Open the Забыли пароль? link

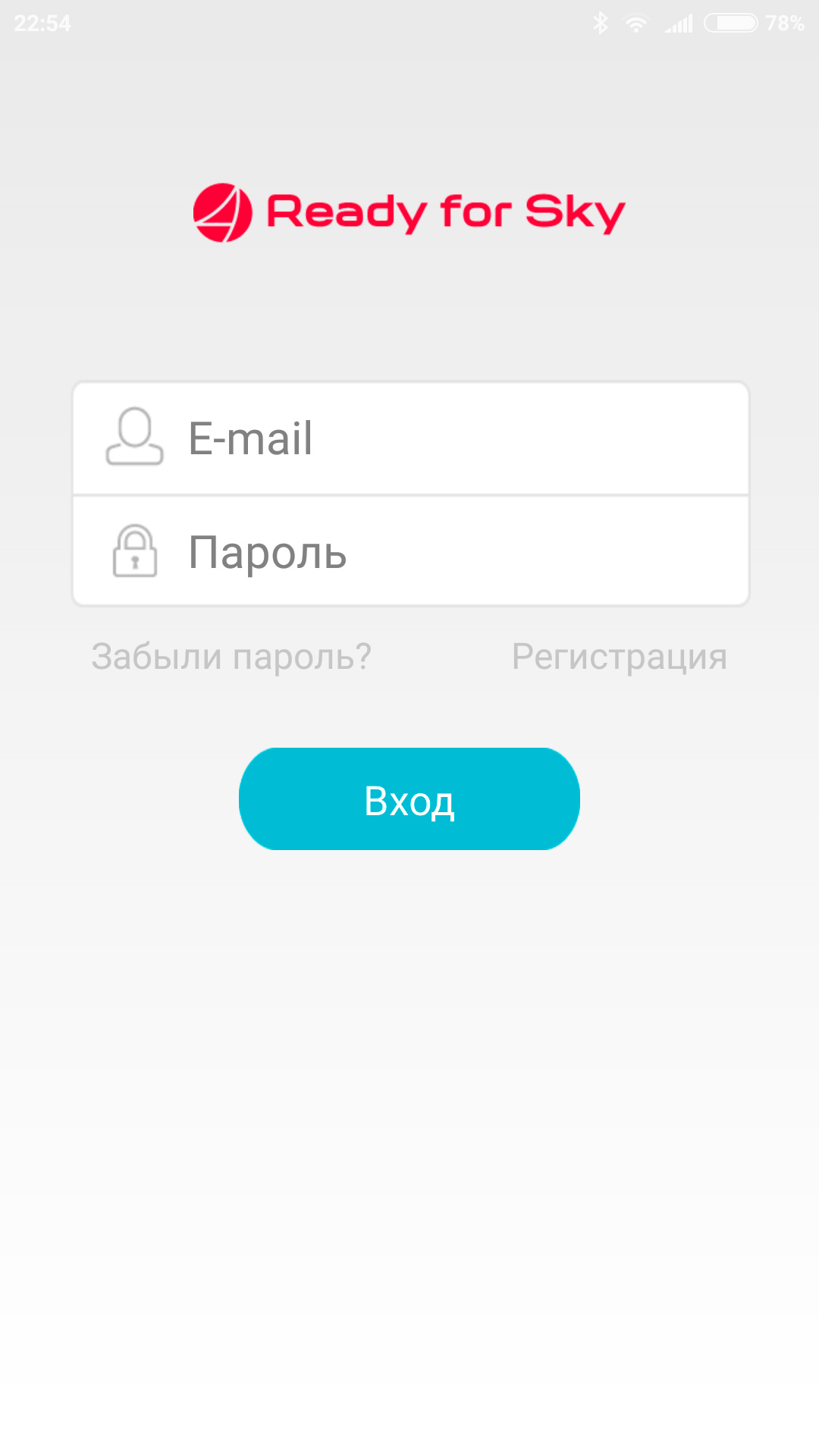231,657
